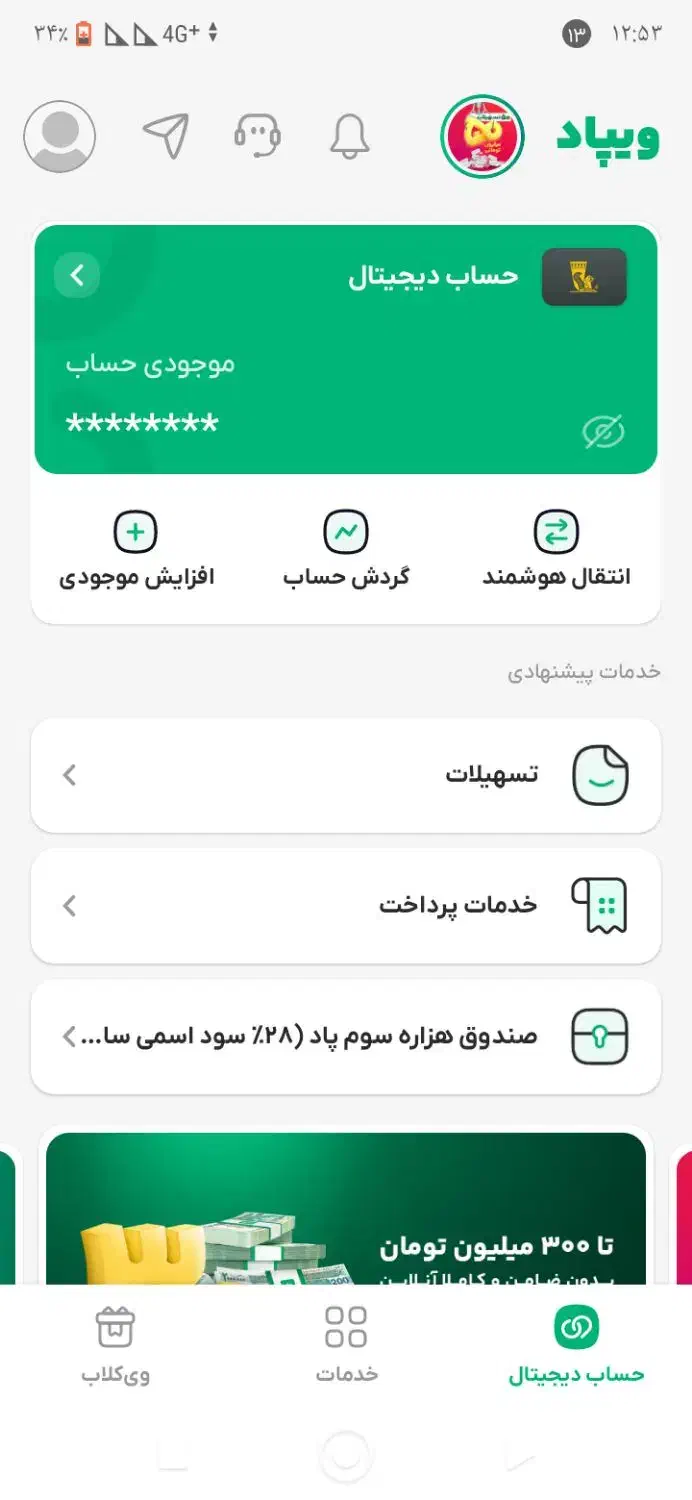The image size is (692, 1500).
Task: Open the notifications bell
Action: pyautogui.click(x=350, y=136)
